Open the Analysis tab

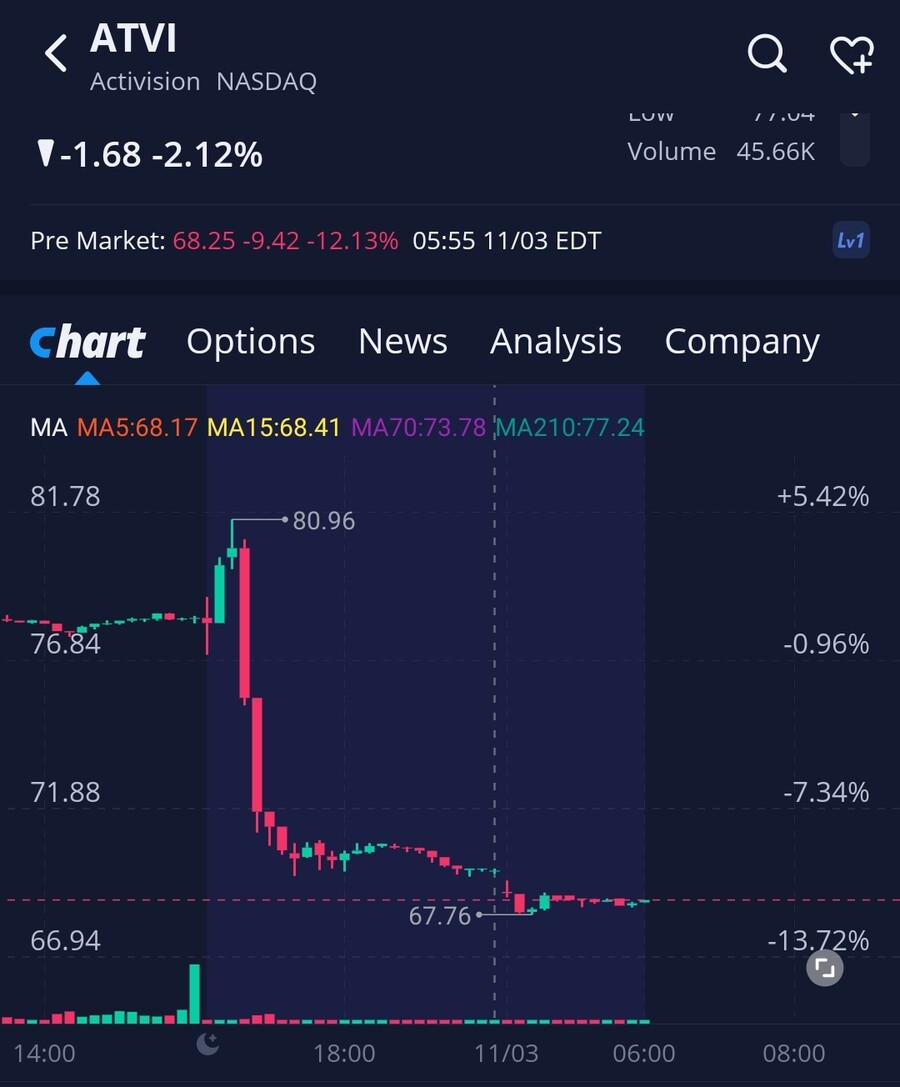[x=555, y=342]
